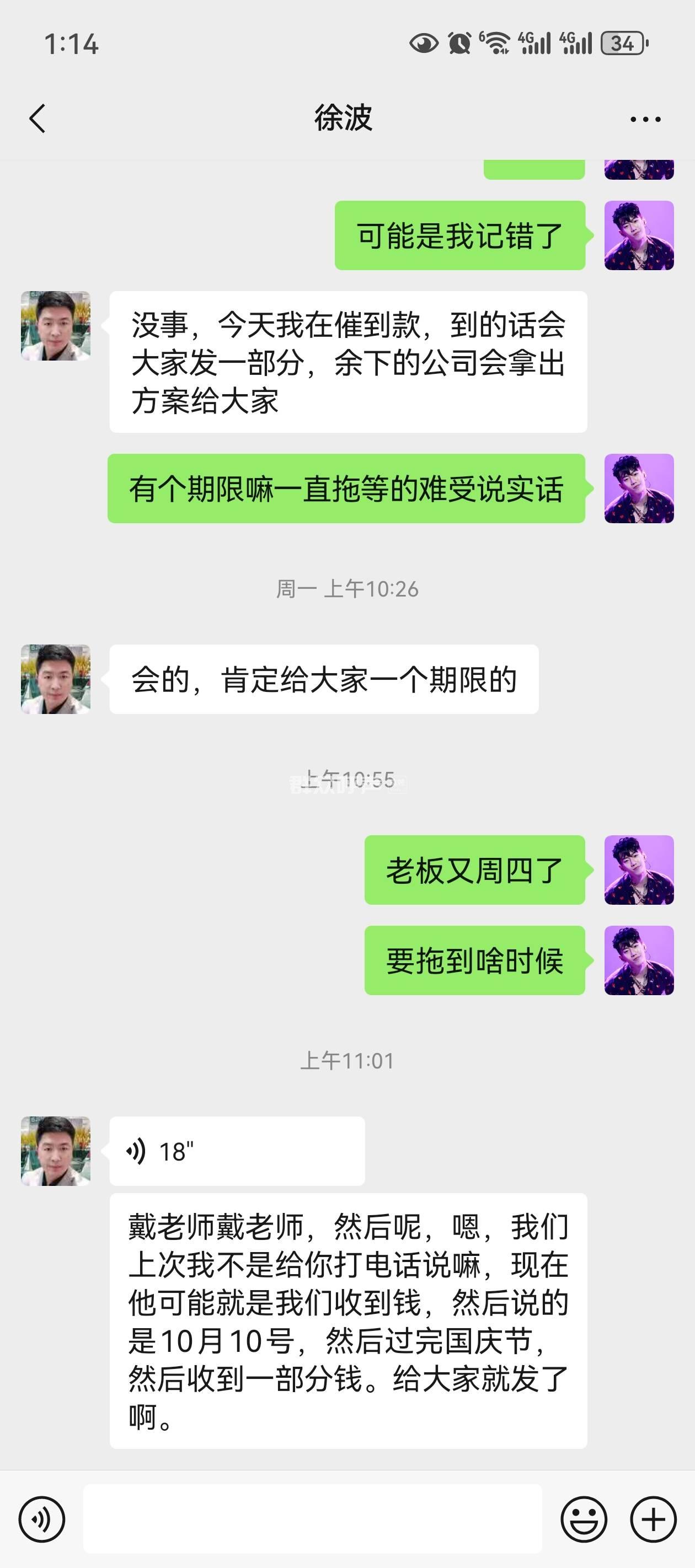
Task: Play the 18-second voice message
Action: 236,1151
